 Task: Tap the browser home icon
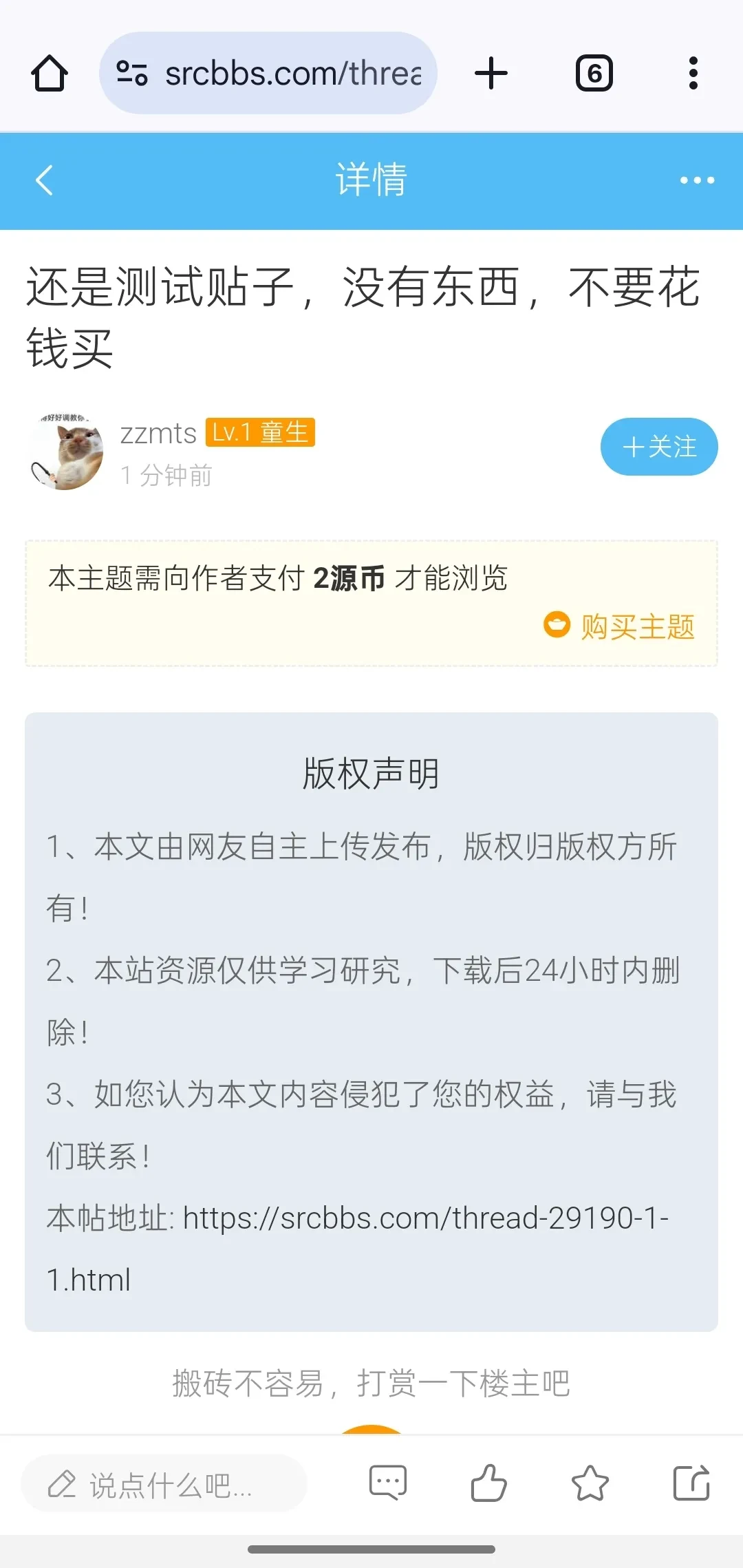(50, 74)
